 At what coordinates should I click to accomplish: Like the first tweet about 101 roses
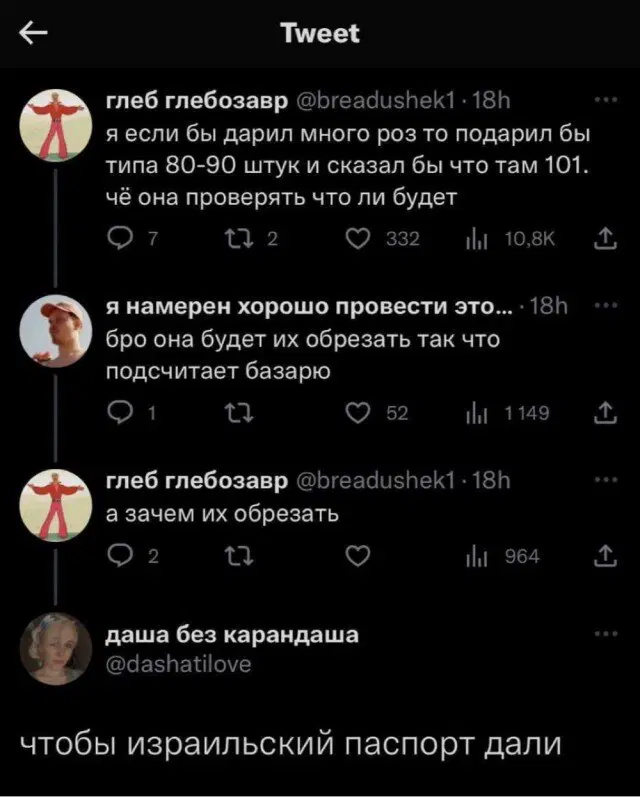359,237
